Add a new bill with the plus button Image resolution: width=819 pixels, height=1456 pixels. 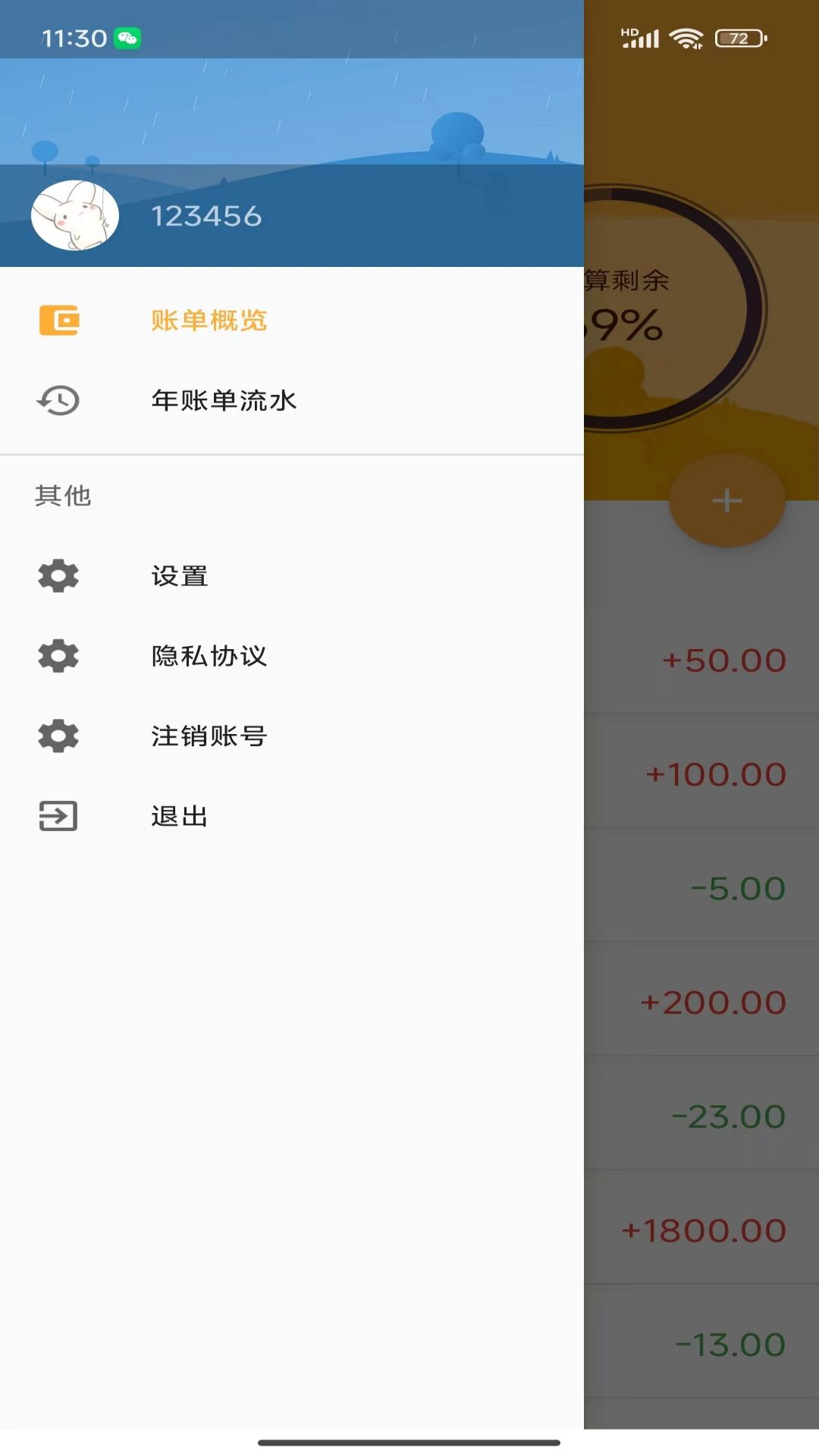coord(726,500)
